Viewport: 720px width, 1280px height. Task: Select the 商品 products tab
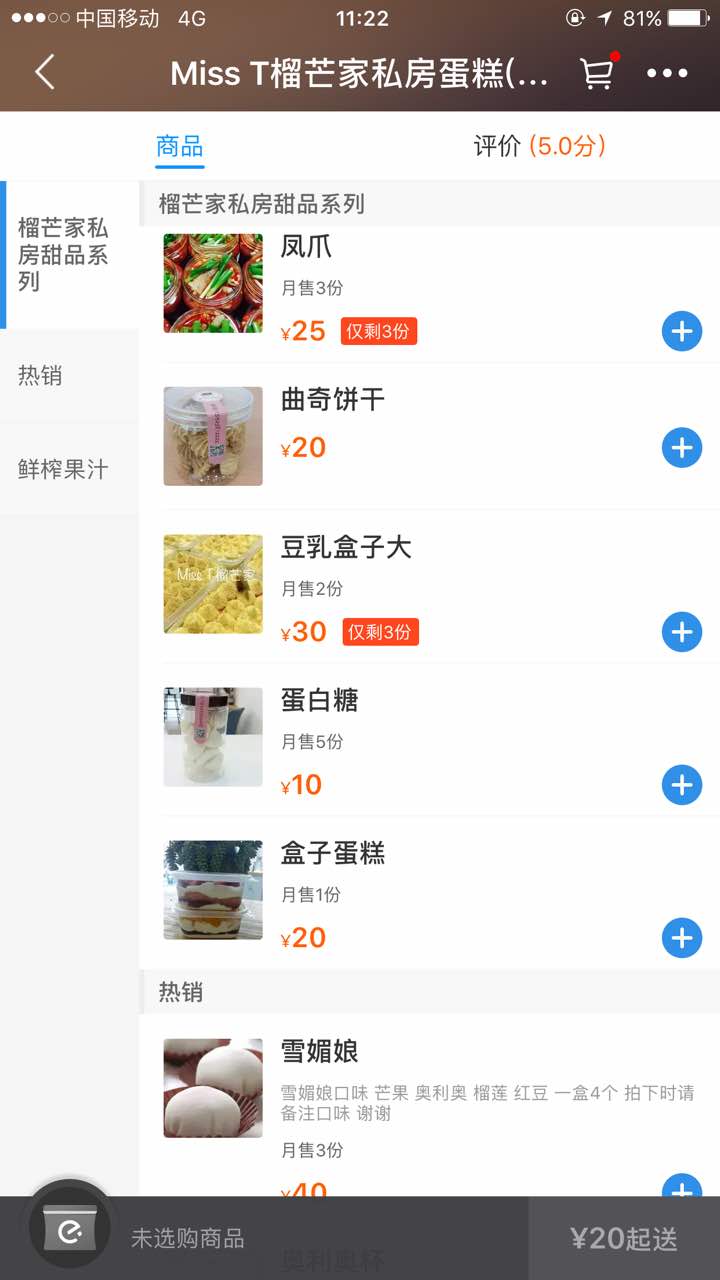click(x=180, y=147)
